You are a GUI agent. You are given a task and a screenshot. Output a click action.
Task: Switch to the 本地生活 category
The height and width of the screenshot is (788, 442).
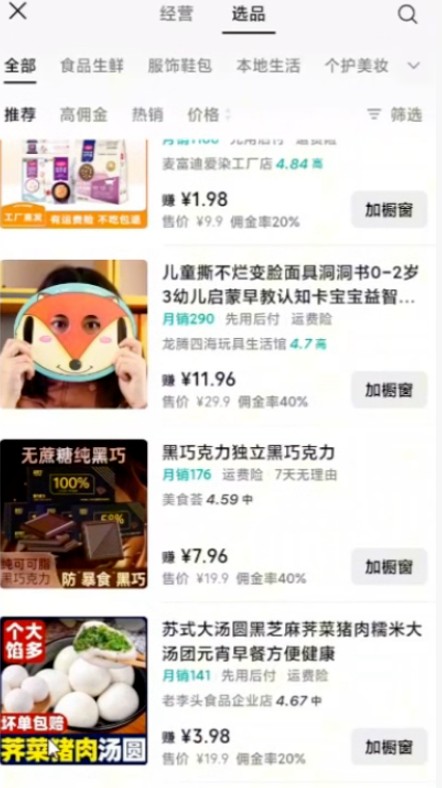[x=268, y=65]
